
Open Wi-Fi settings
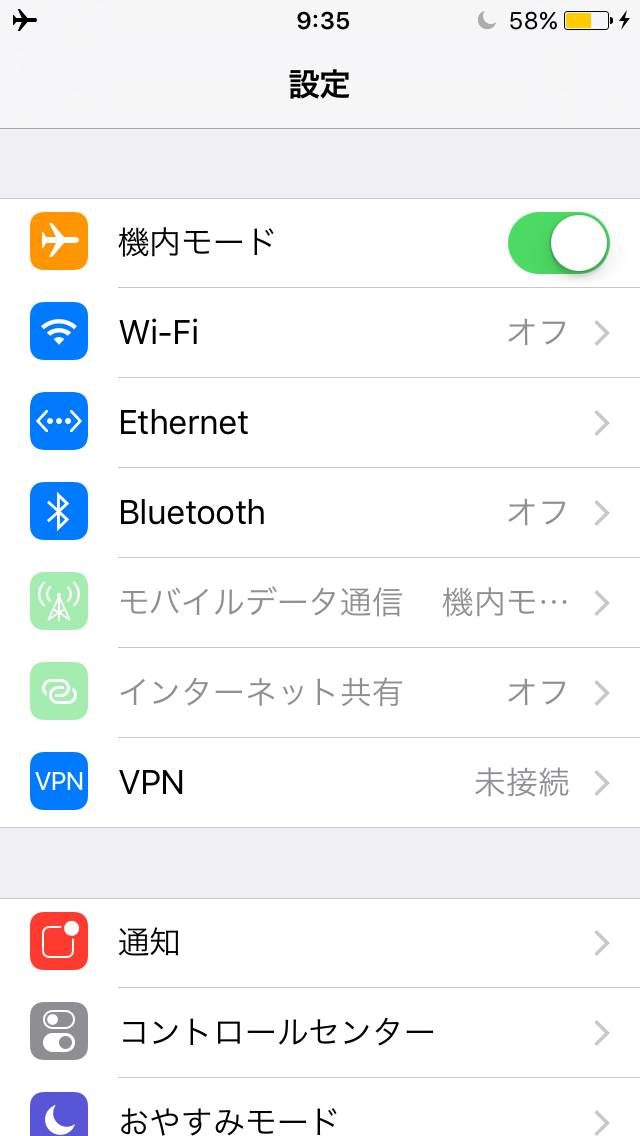tap(320, 333)
